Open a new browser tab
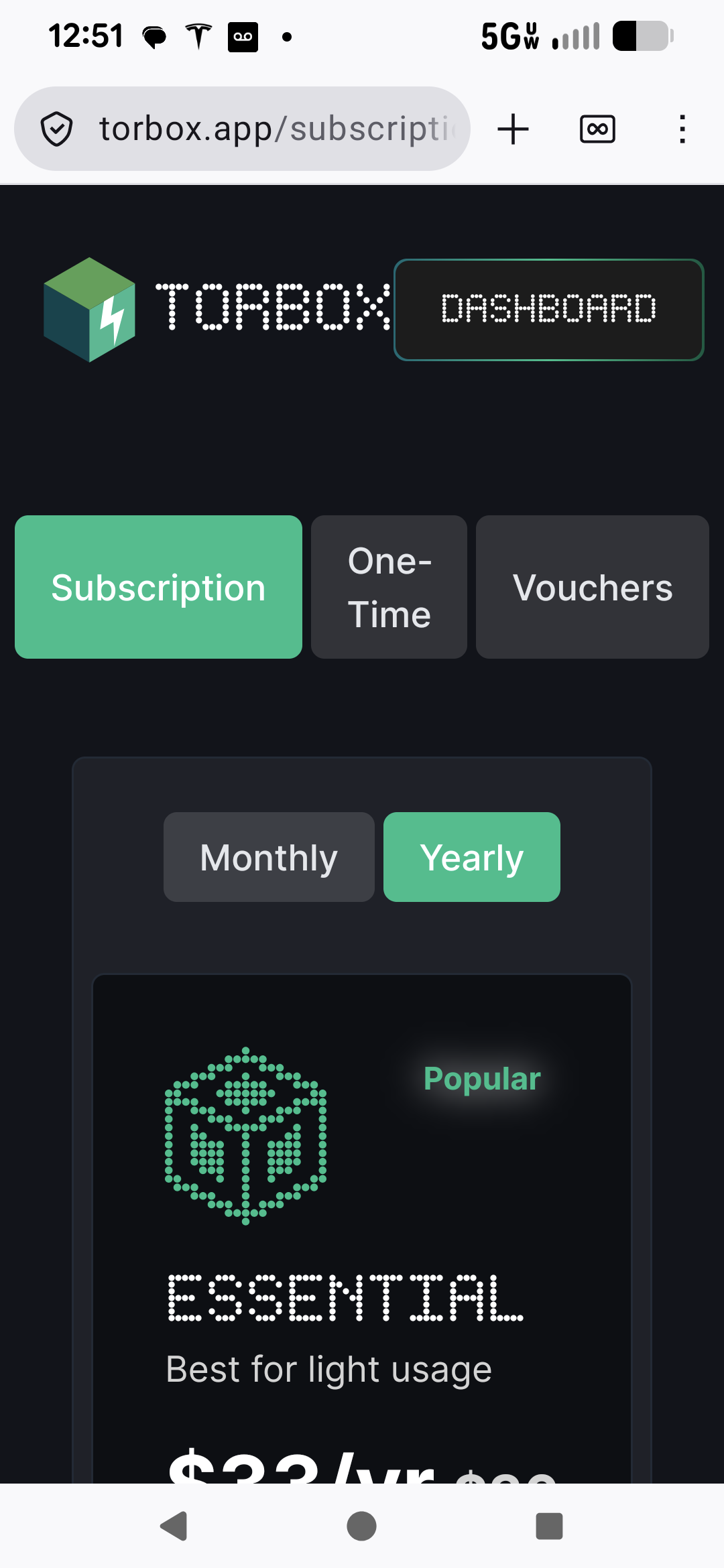 pos(514,129)
